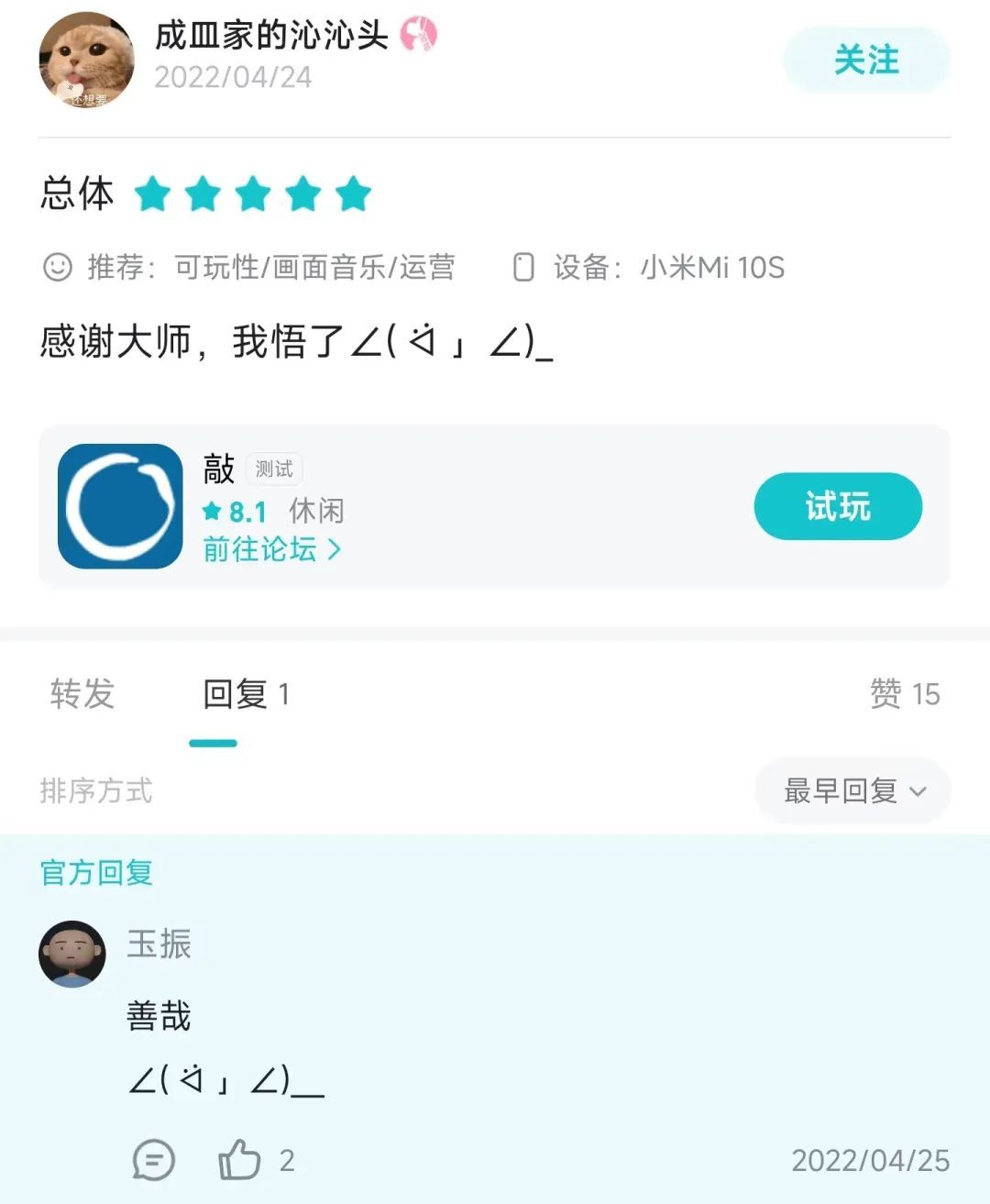Tap 试玩 to try the game
Image resolution: width=990 pixels, height=1204 pixels.
[837, 506]
